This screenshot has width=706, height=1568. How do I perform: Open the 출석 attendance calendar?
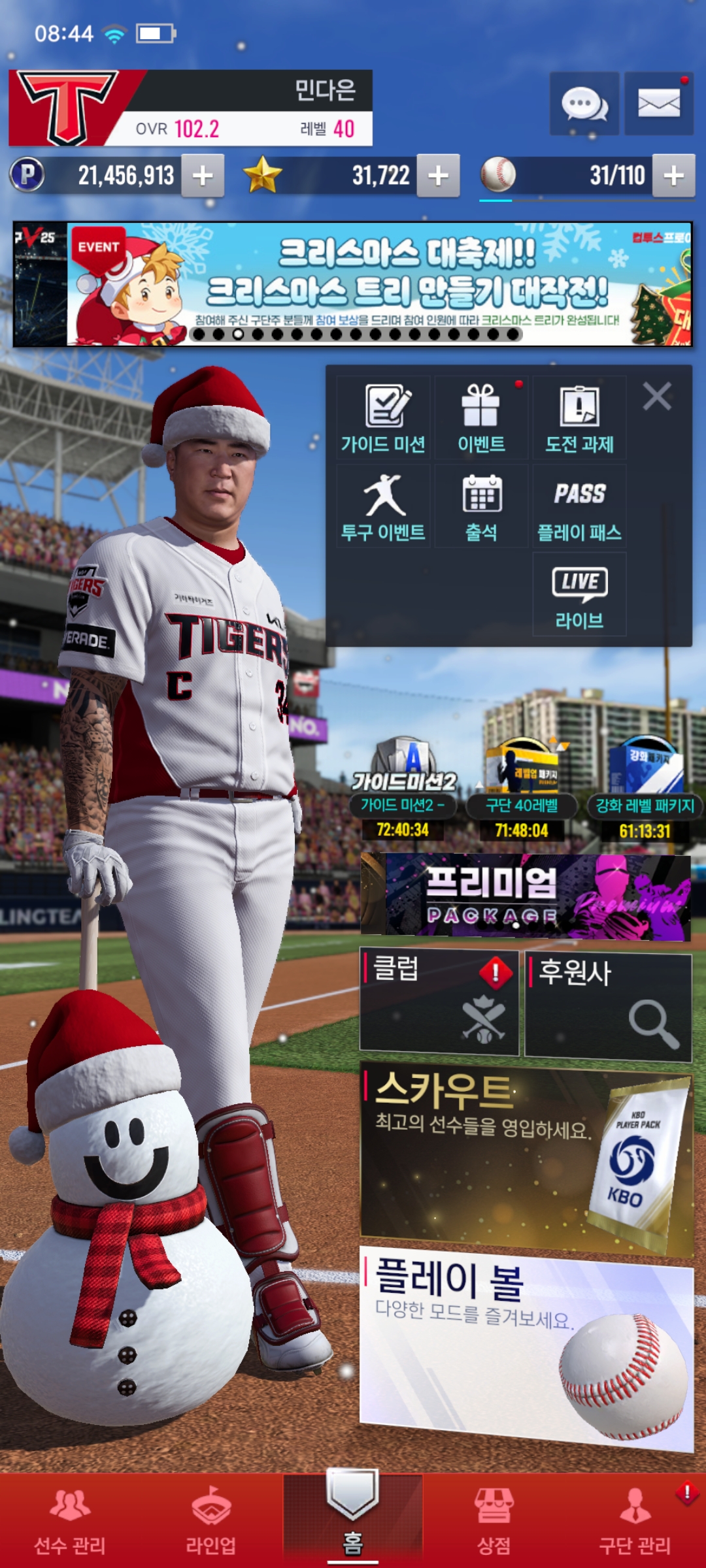pos(481,506)
